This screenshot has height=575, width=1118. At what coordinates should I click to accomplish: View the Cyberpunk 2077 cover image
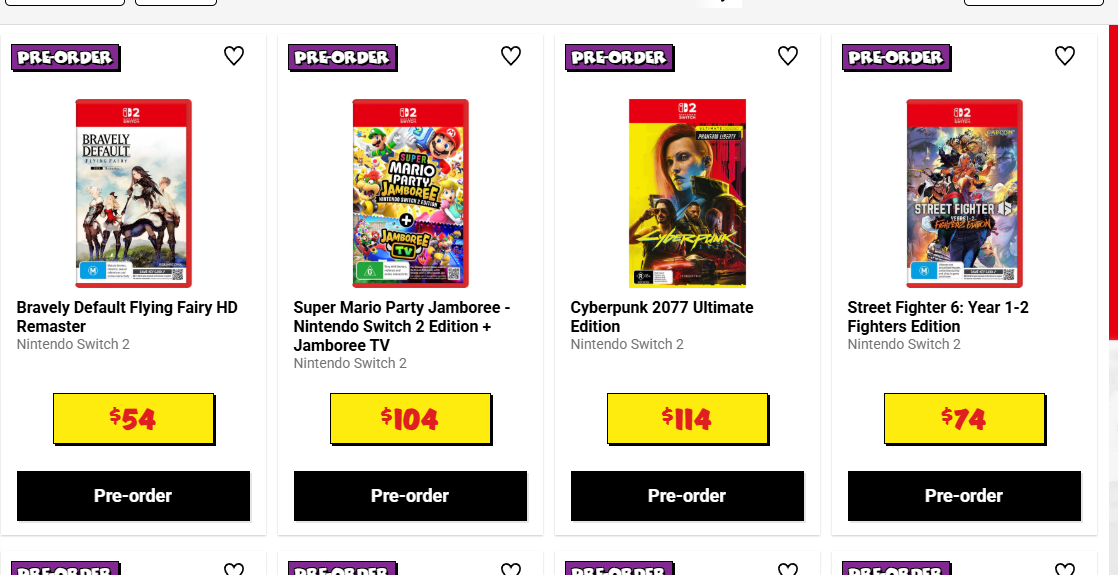[x=687, y=193]
